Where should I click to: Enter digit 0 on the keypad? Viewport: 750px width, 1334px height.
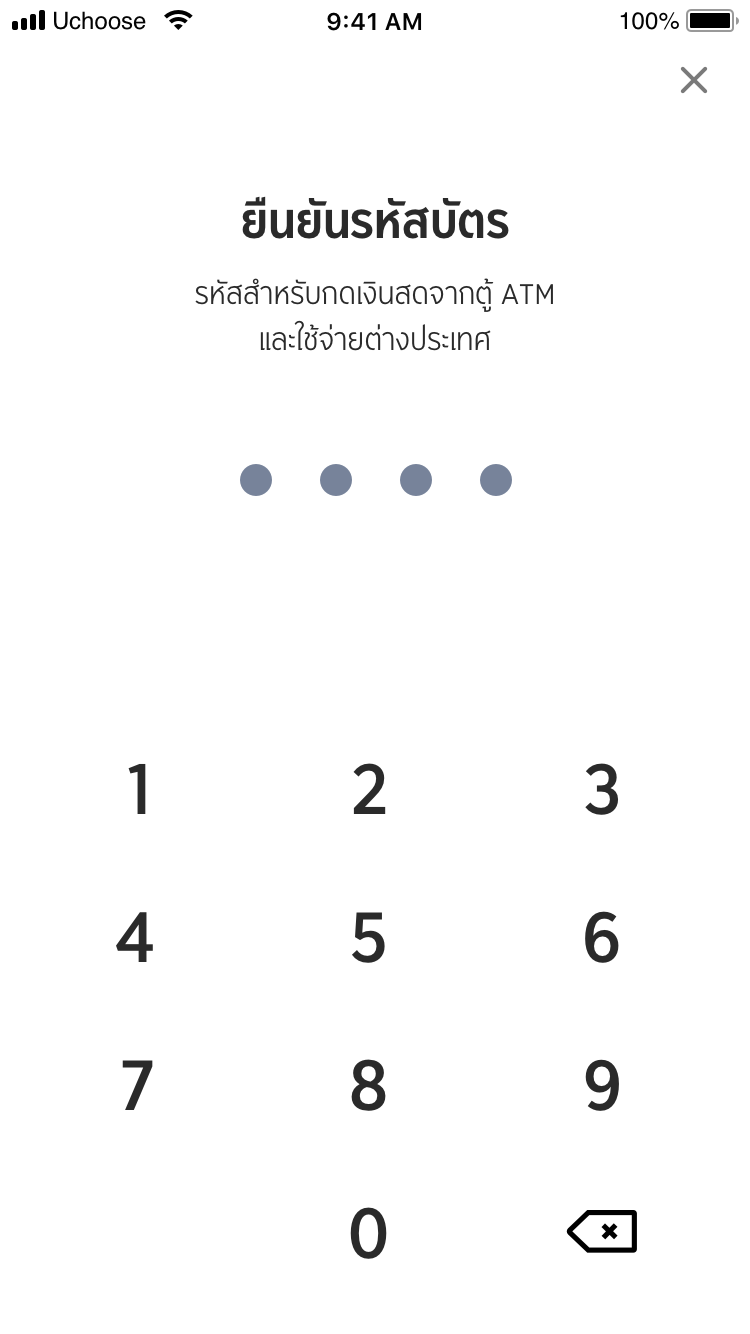368,1233
